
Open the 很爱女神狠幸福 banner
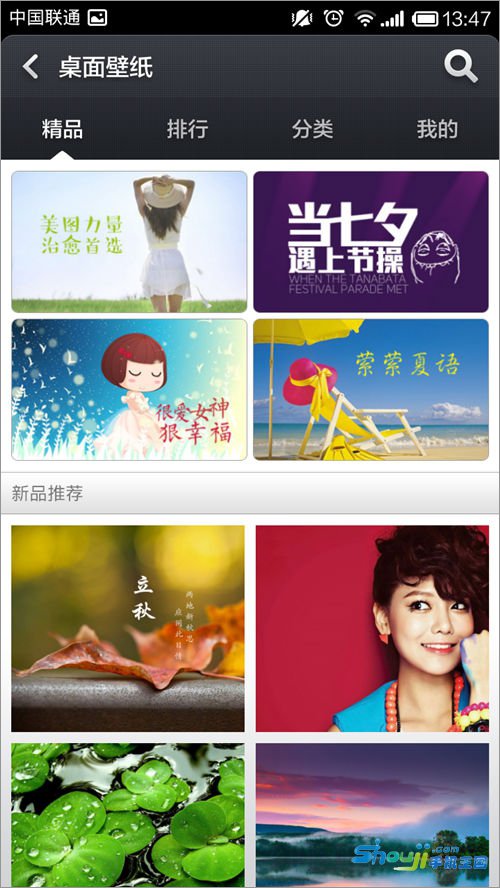(129, 390)
